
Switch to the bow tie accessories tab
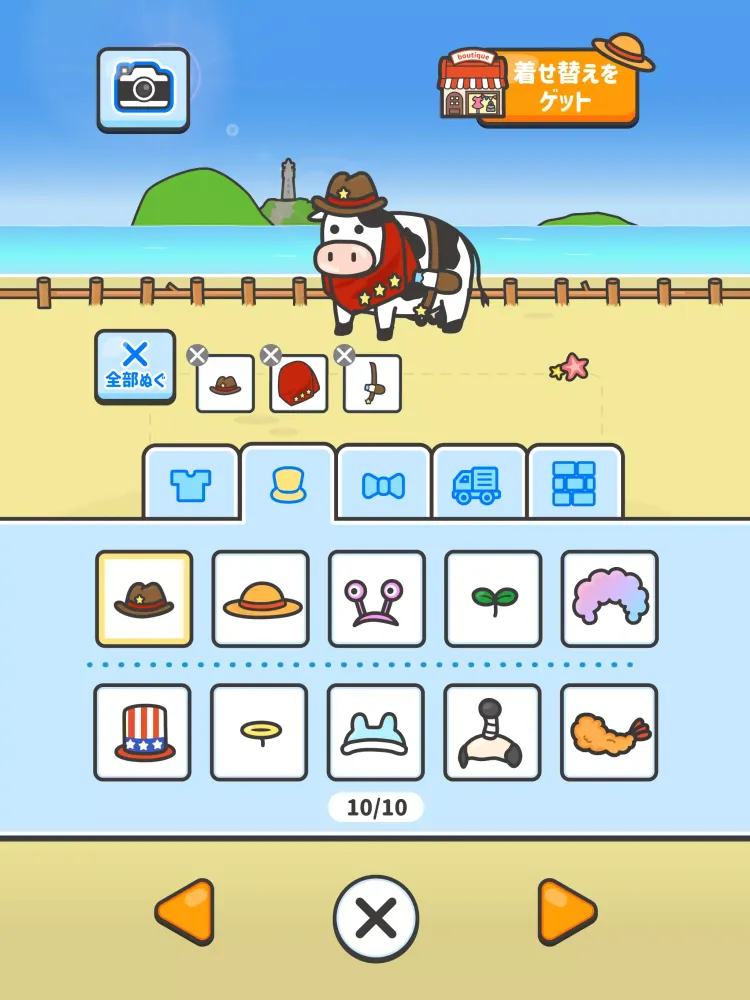tap(383, 485)
